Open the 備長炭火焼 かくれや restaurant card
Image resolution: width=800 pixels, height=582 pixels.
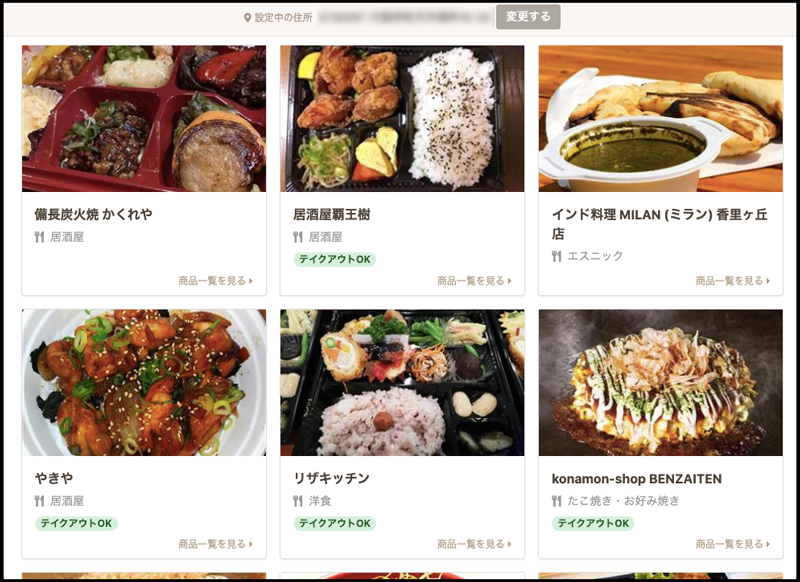tap(144, 119)
